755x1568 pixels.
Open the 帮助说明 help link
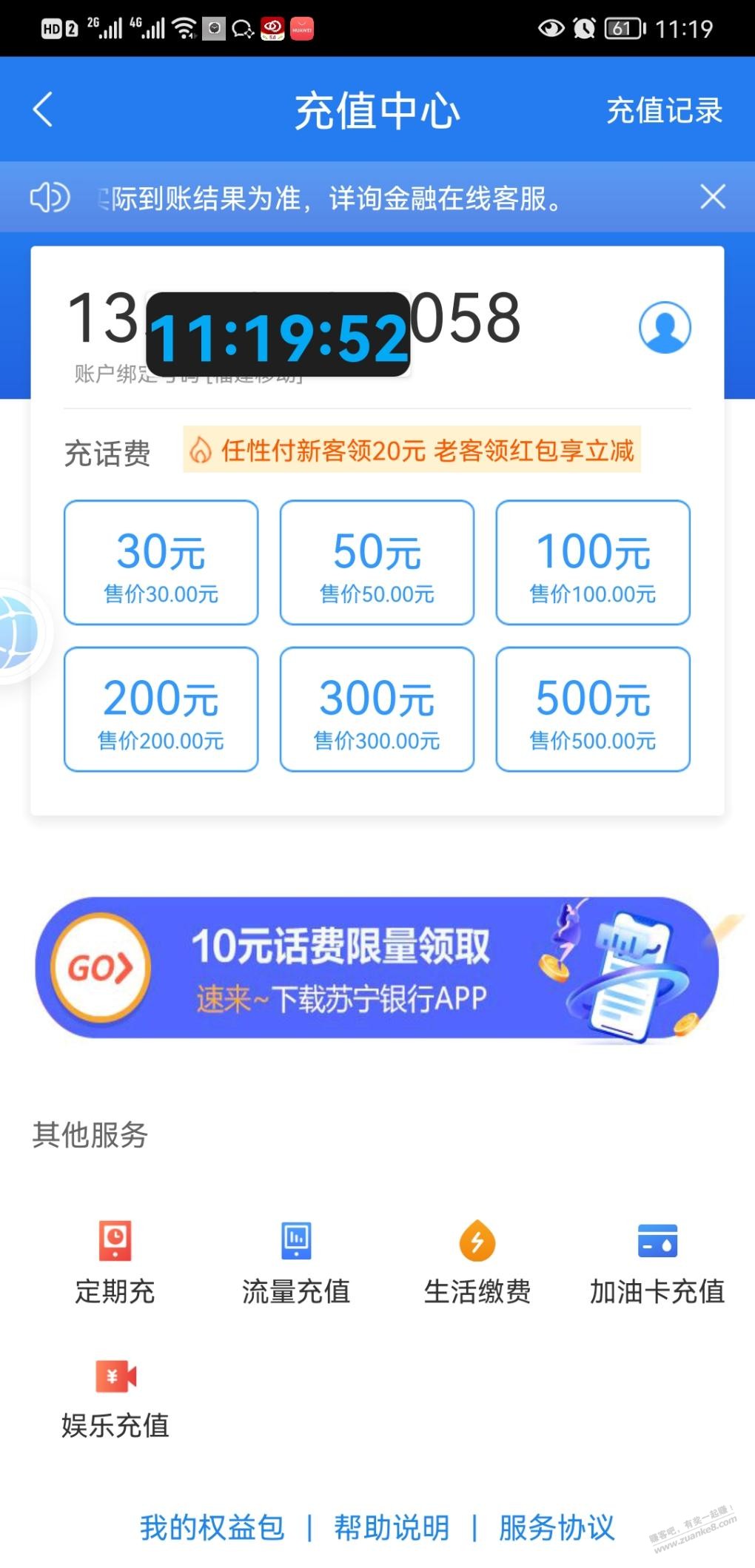[x=392, y=1527]
